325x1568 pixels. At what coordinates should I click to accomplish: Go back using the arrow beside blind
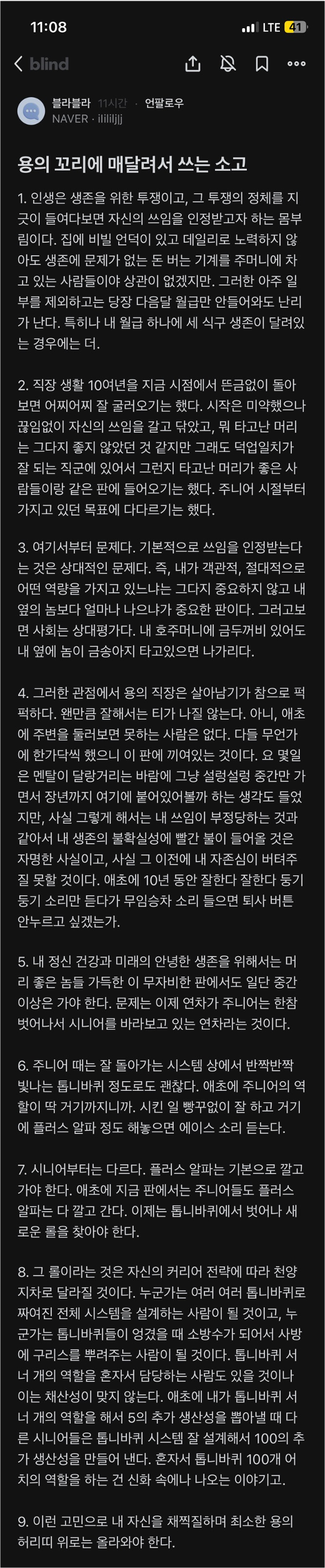[19, 64]
